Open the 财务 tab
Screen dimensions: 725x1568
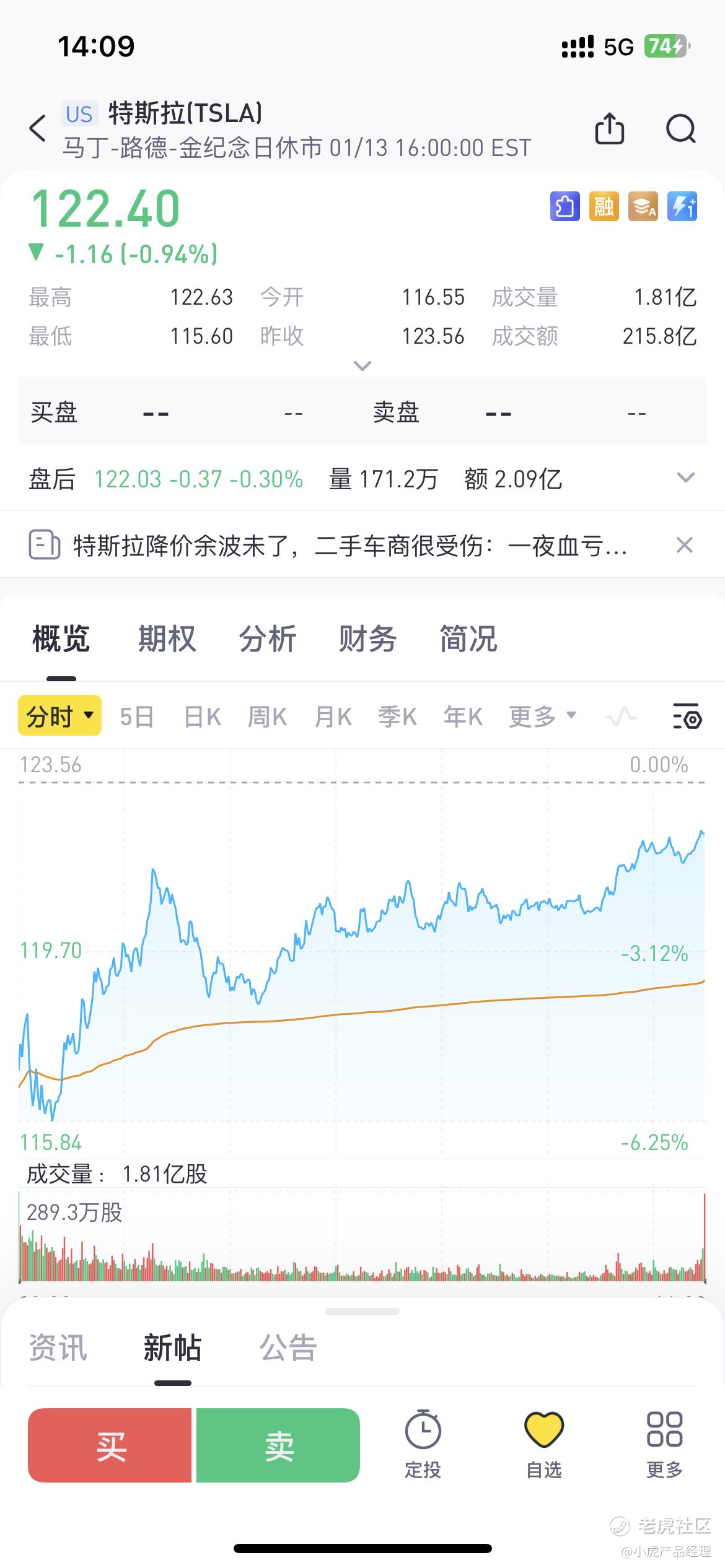(367, 639)
